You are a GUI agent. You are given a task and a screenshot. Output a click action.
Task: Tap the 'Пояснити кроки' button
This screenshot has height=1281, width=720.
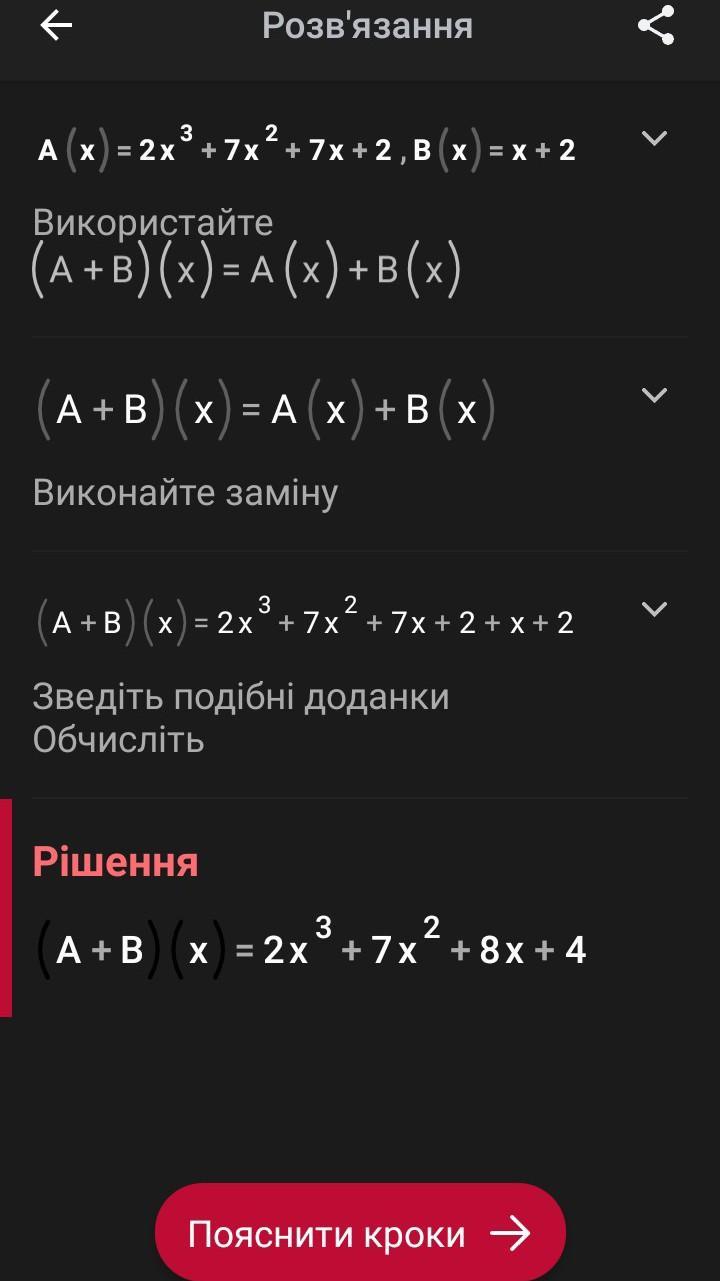tap(360, 1234)
